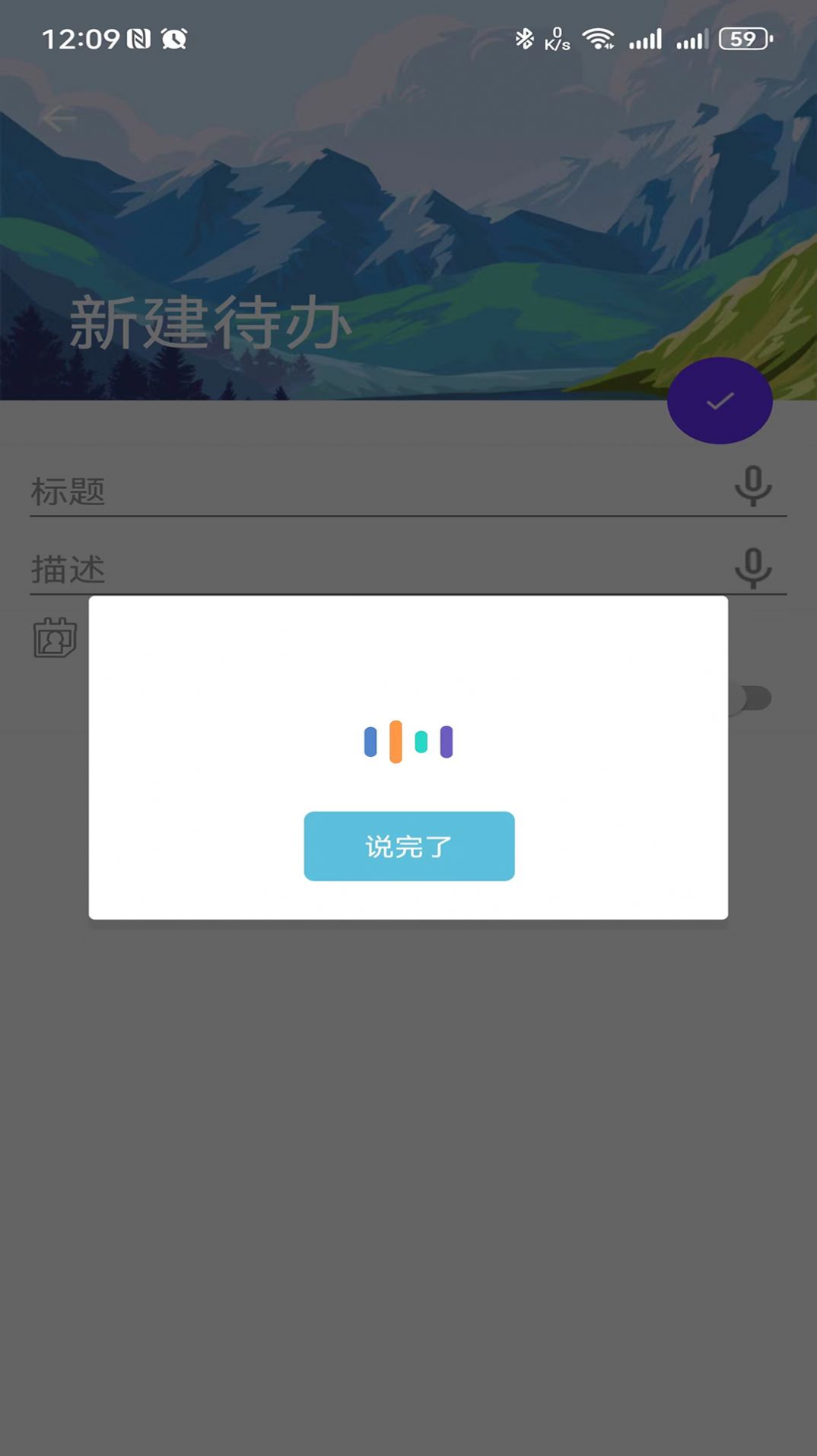The width and height of the screenshot is (817, 1456).
Task: Tap the 描述 description input field
Action: [304, 569]
